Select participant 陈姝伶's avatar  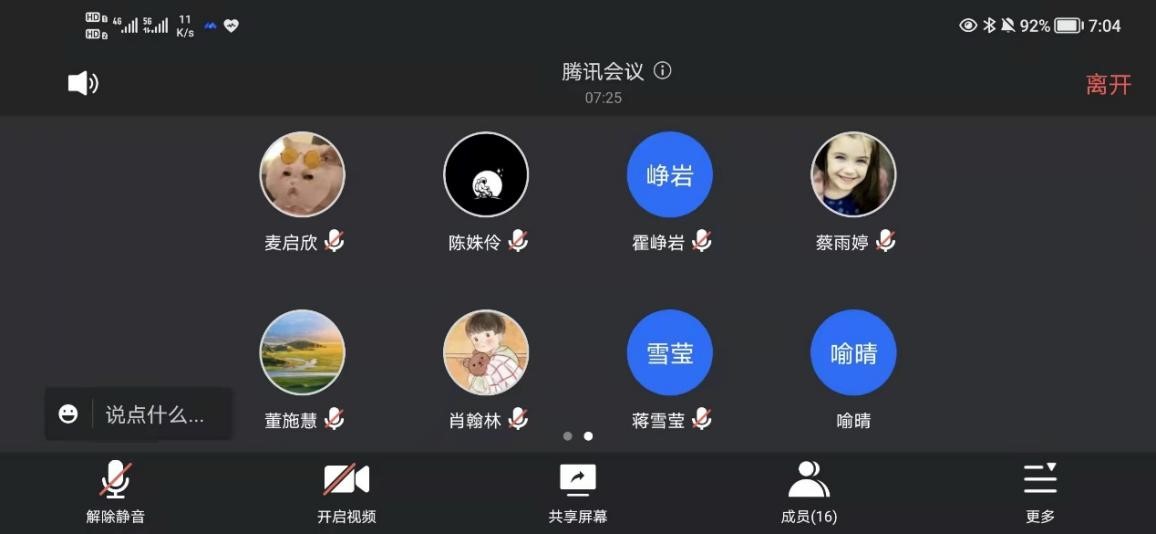click(x=486, y=175)
